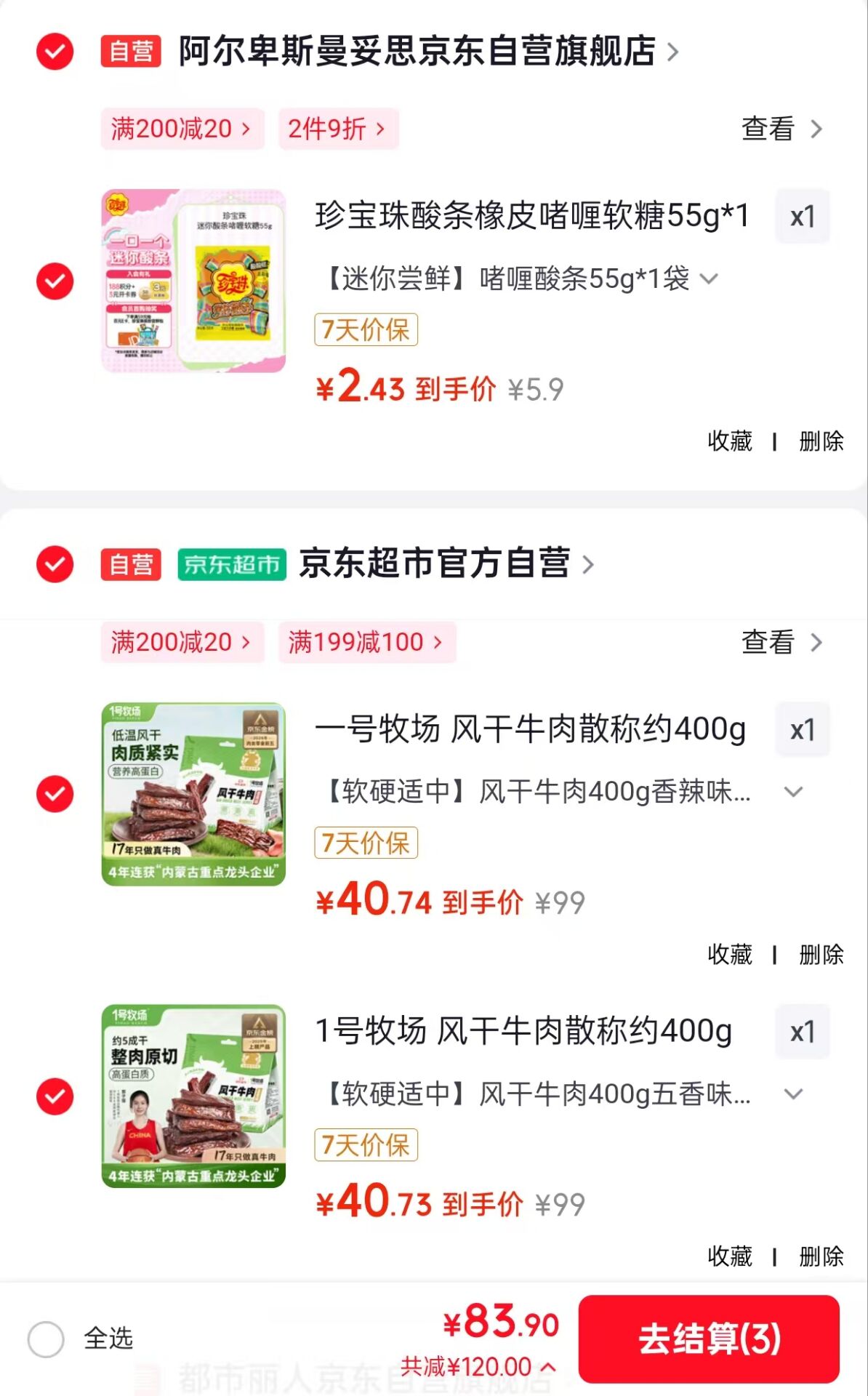Add 一号牧场 香辣味 beef to favorites
Screen dimensions: 868x1396
click(x=730, y=954)
